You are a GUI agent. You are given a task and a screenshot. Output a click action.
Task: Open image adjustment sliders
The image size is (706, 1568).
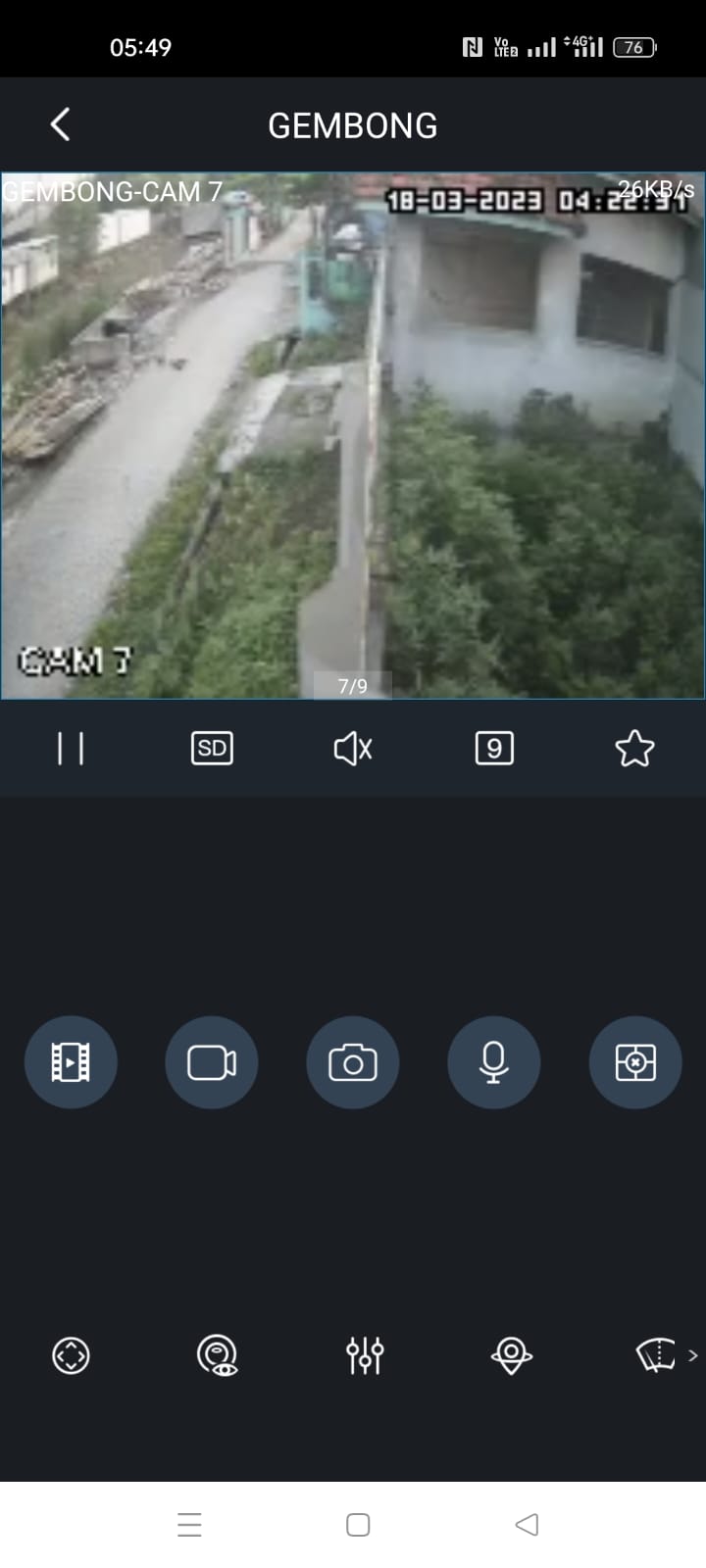[x=365, y=1355]
